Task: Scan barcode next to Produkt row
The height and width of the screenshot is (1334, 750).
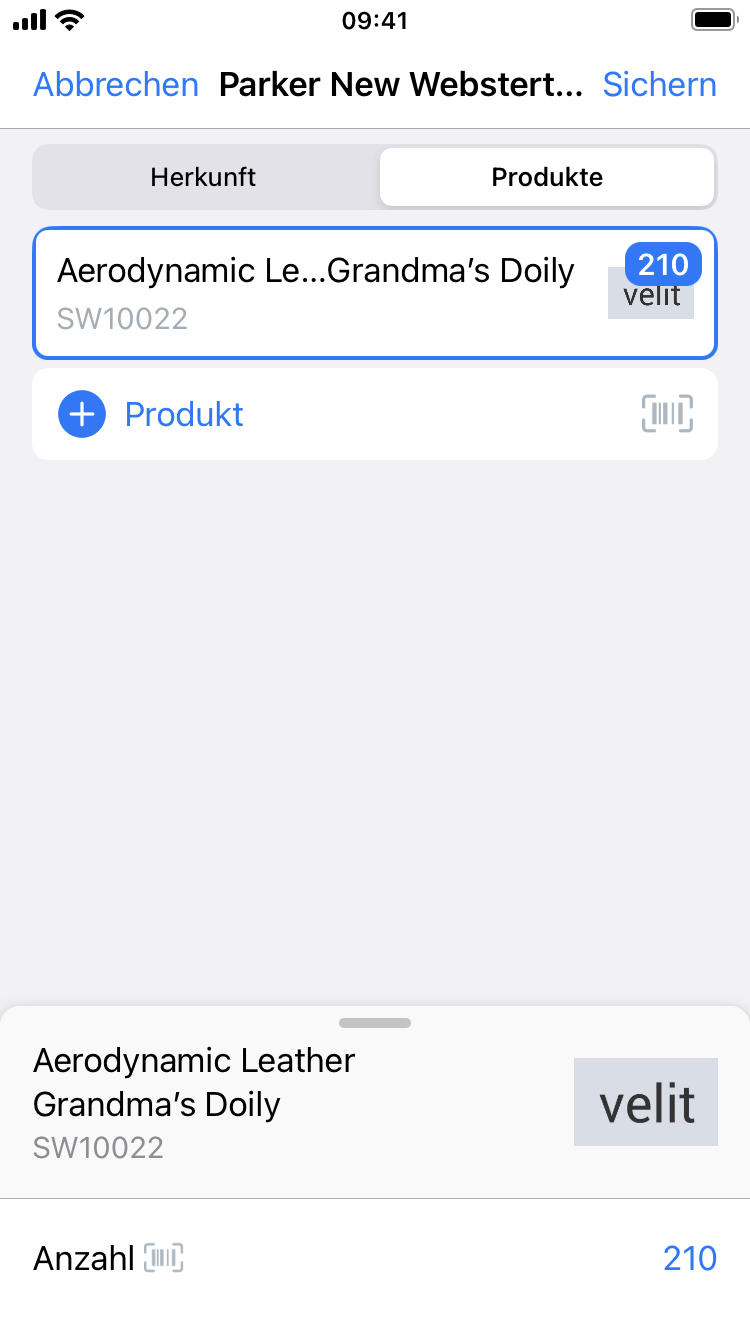Action: (667, 414)
